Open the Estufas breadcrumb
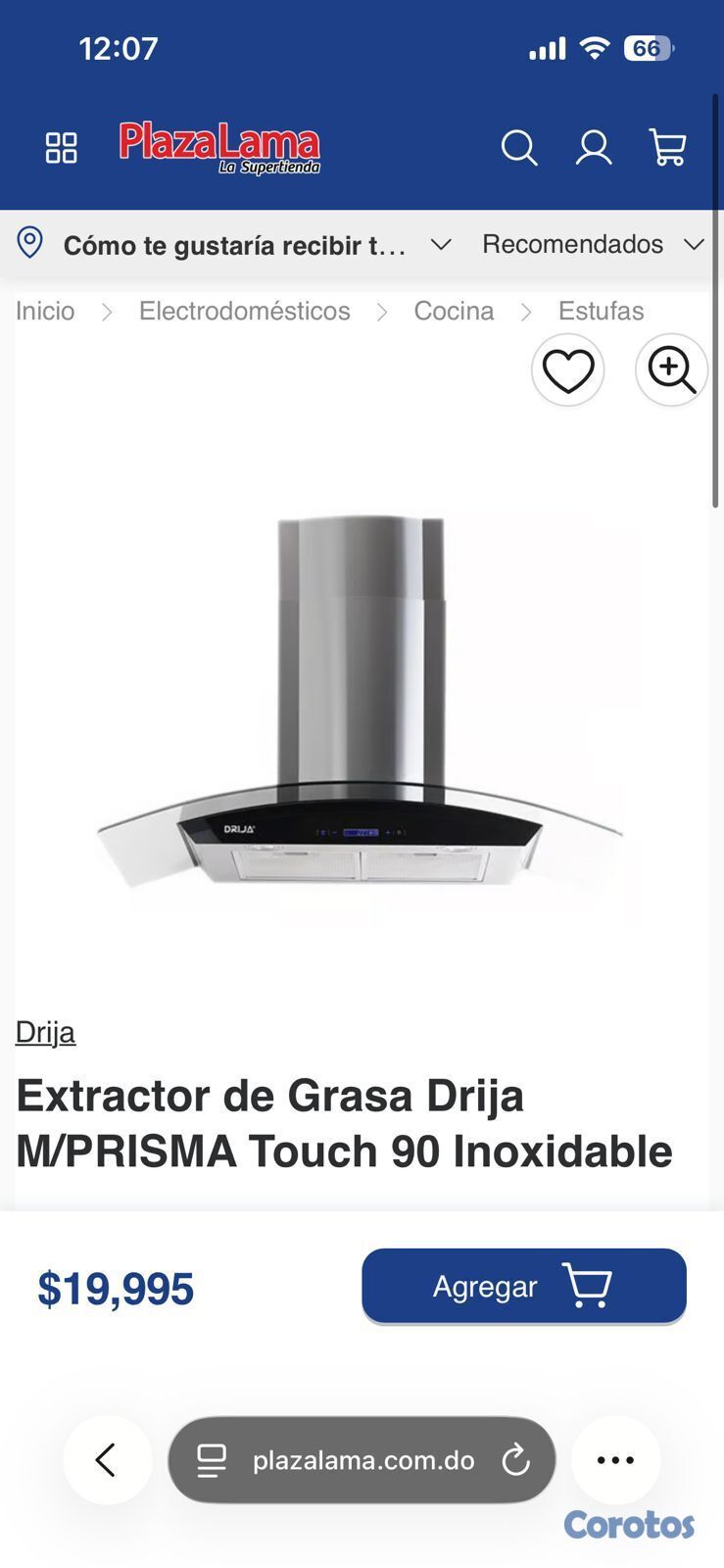Image resolution: width=724 pixels, height=1568 pixels. point(601,311)
